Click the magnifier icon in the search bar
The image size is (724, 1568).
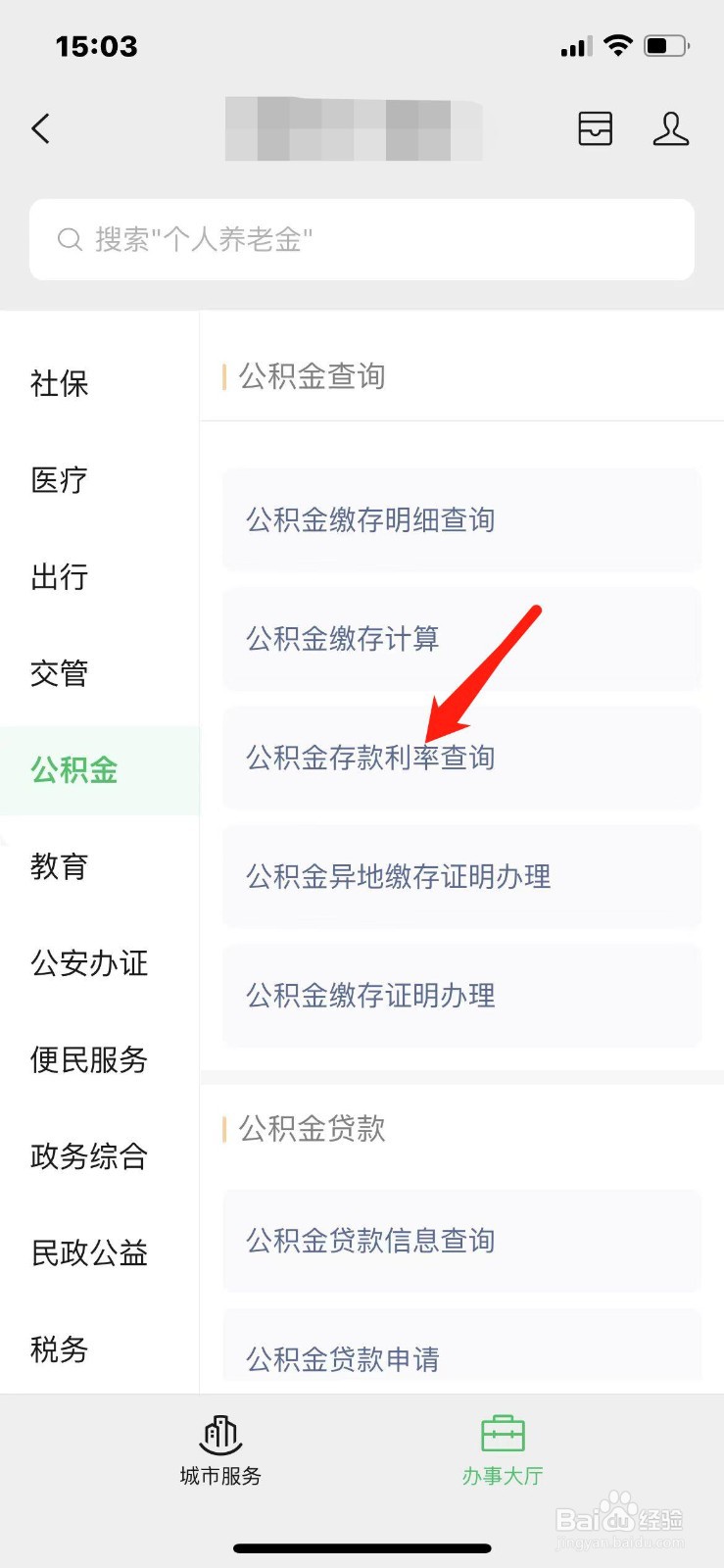coord(69,238)
